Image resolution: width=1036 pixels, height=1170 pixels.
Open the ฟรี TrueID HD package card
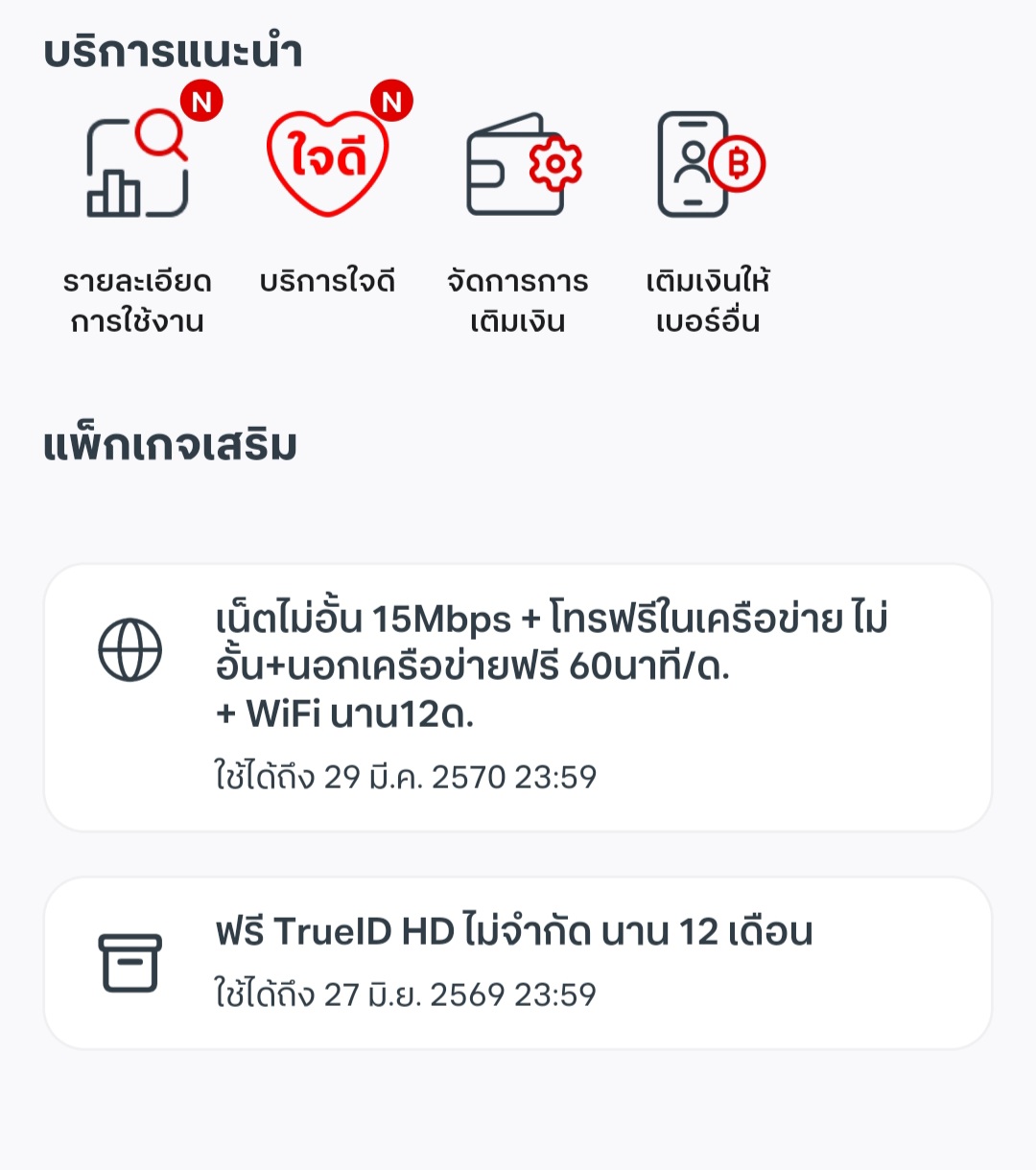(518, 963)
